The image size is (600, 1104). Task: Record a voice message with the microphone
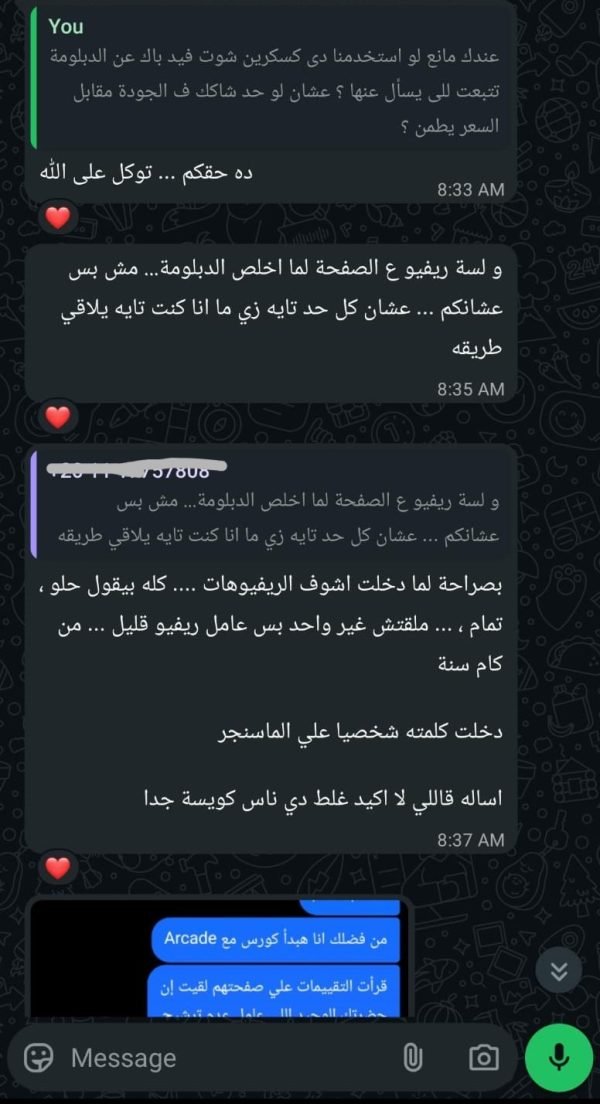click(x=559, y=1058)
